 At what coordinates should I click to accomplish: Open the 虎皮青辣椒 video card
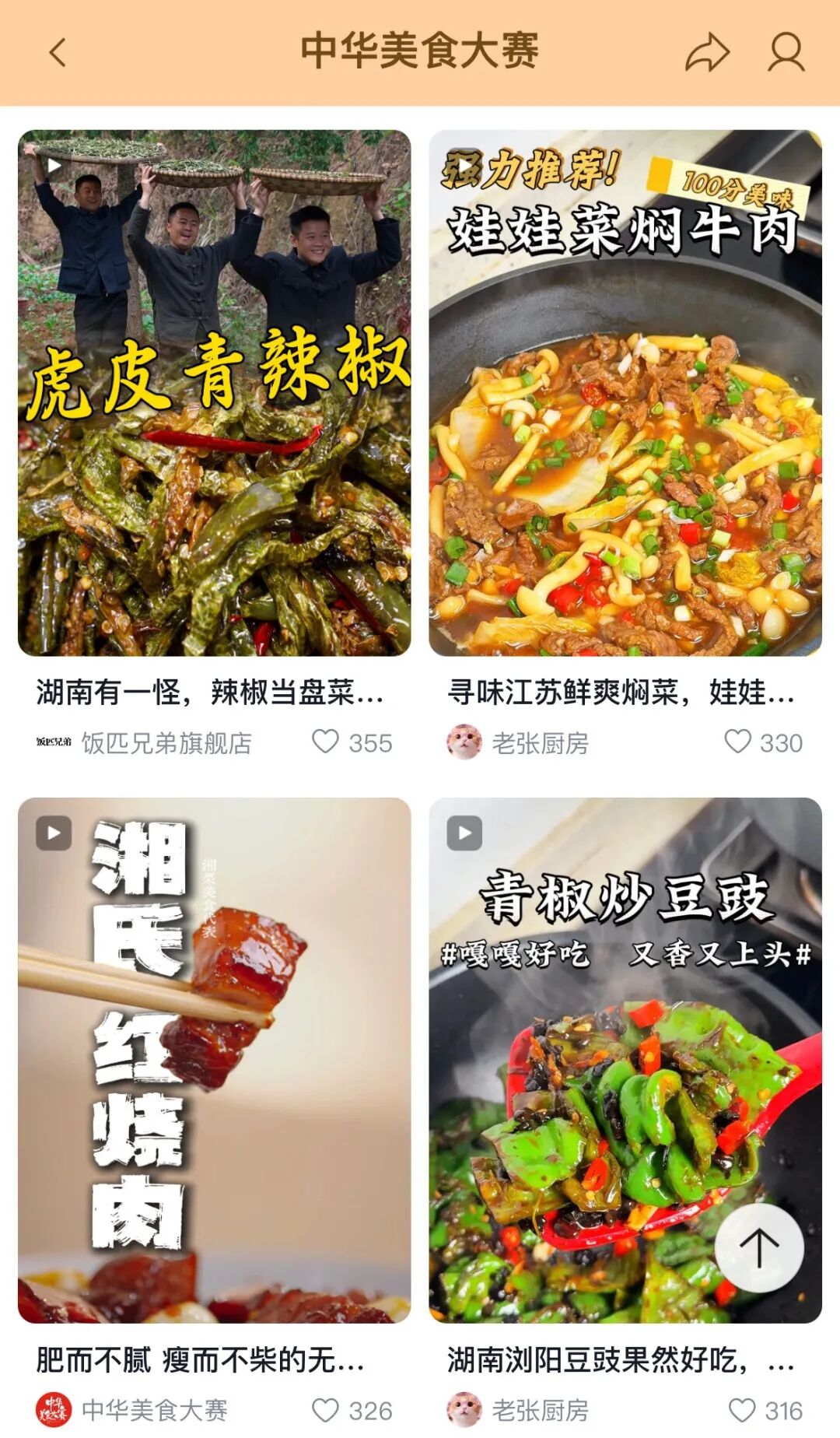pos(214,393)
